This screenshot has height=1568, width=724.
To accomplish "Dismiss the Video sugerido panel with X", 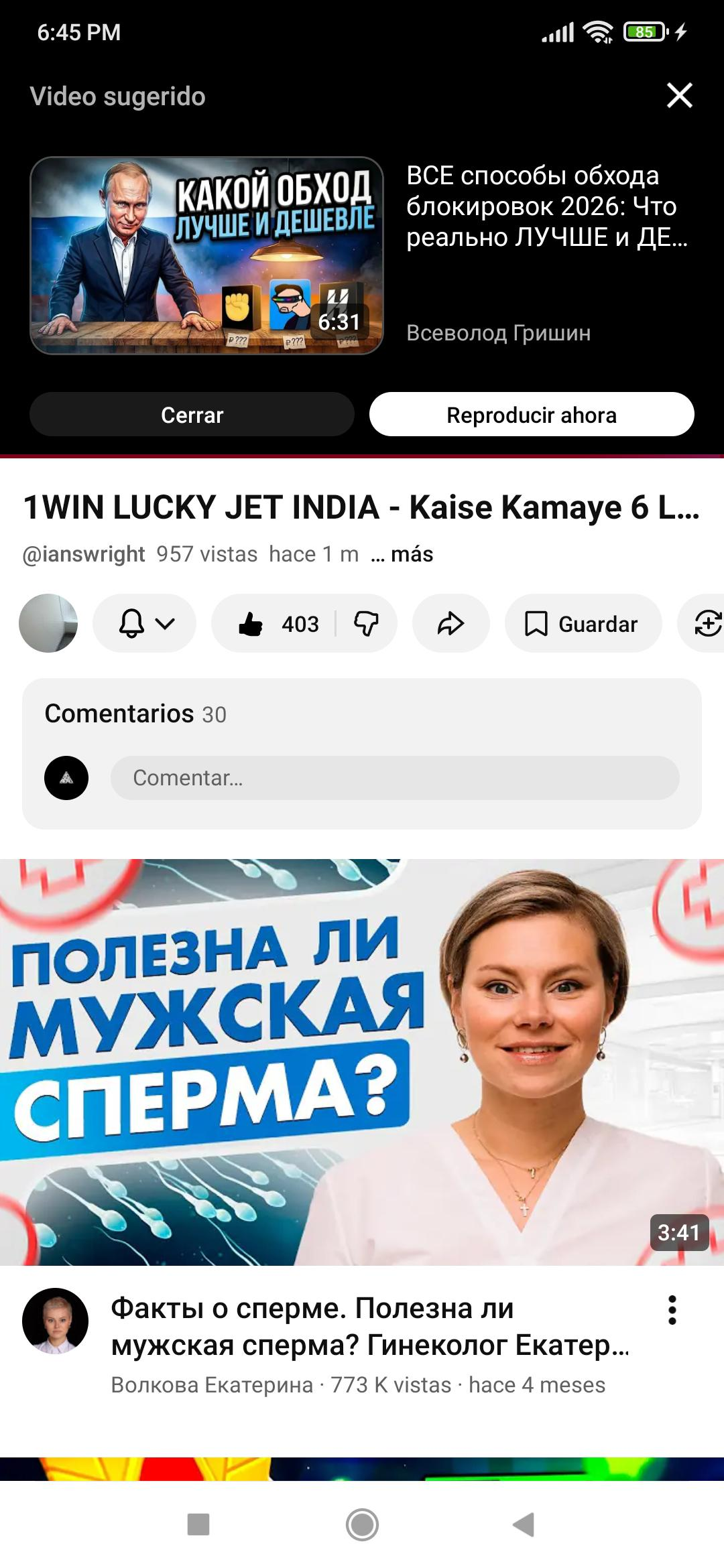I will coord(679,96).
